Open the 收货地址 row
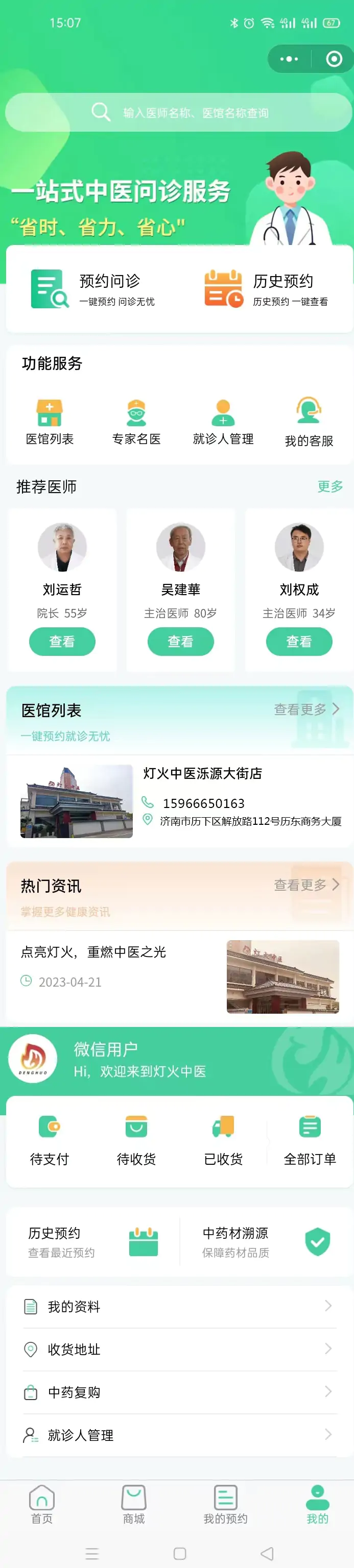The height and width of the screenshot is (1568, 354). point(178,1349)
